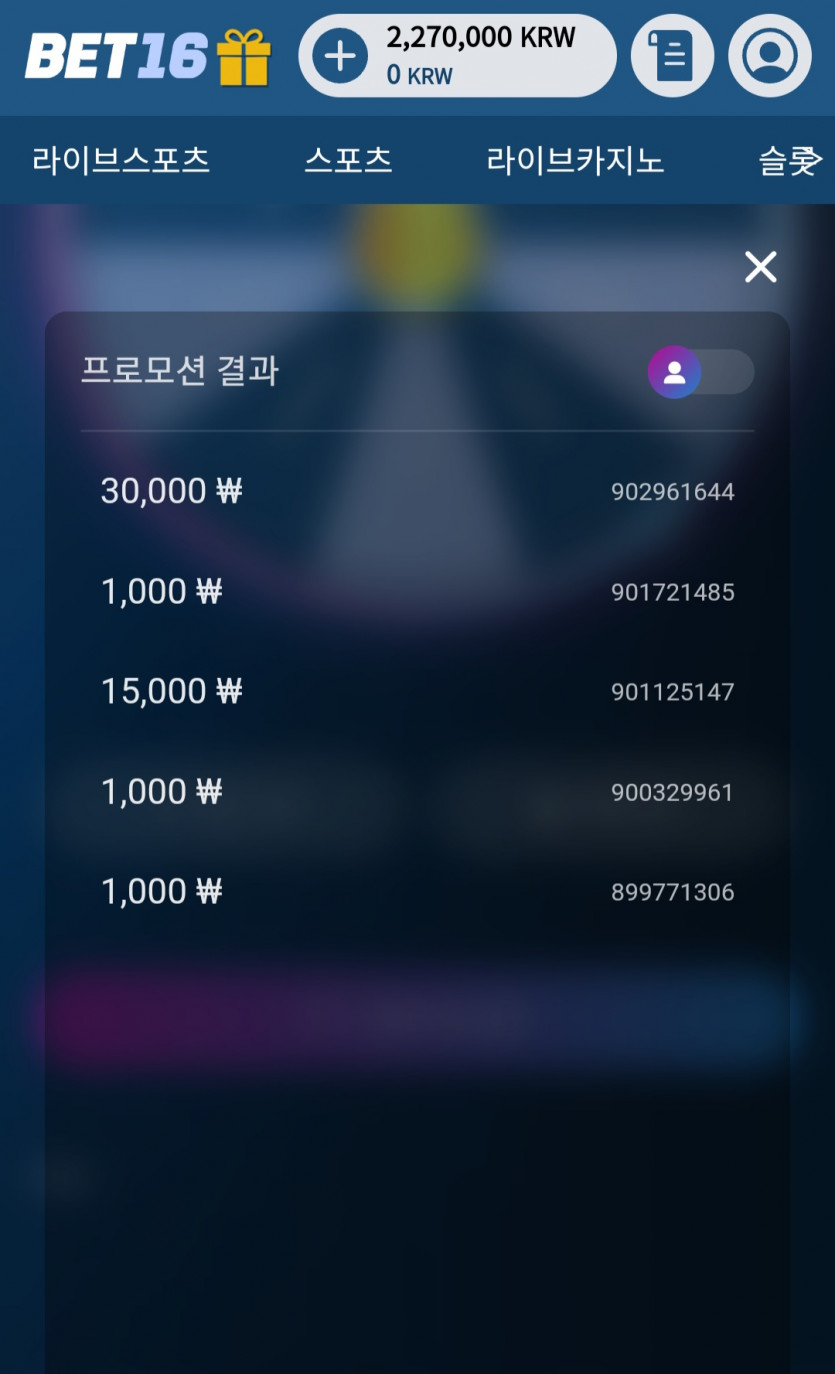Open the gift box promotions icon
Image resolution: width=835 pixels, height=1374 pixels.
coord(244,57)
